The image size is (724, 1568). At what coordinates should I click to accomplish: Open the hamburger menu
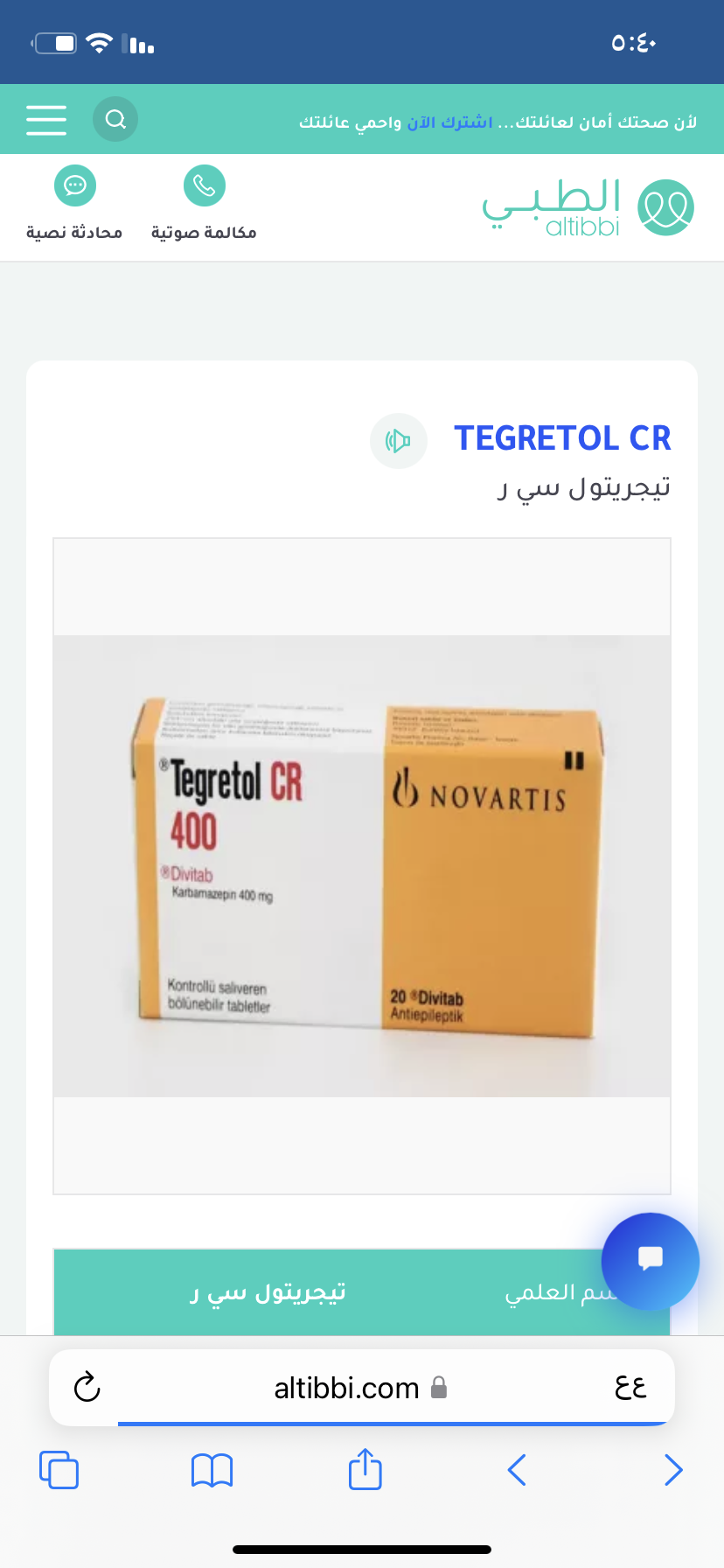pos(46,120)
